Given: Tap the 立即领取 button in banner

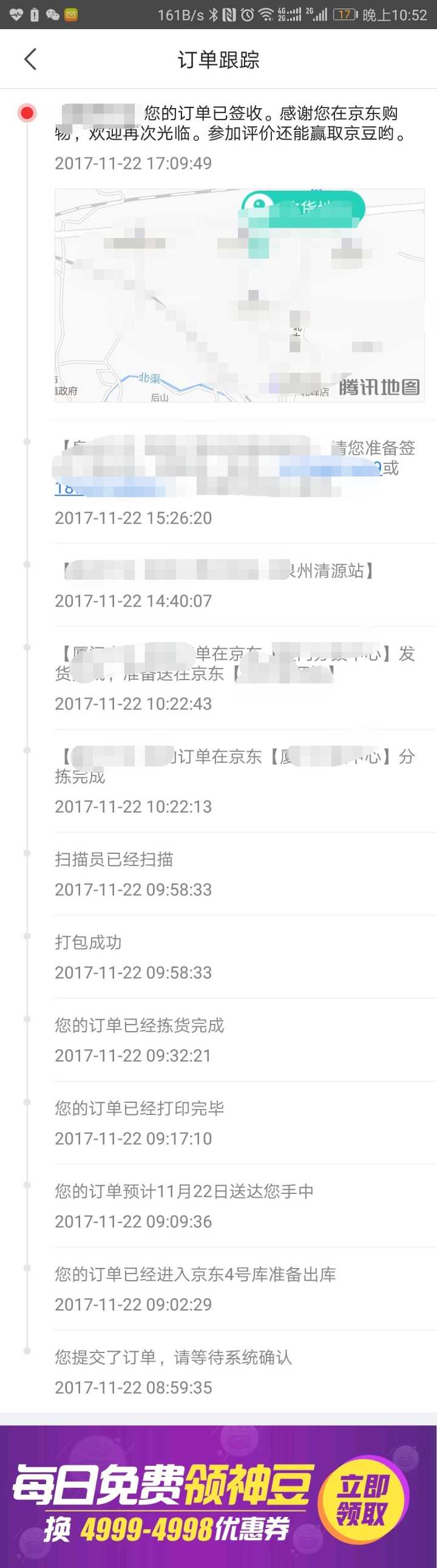Looking at the screenshot, I should 363,1499.
